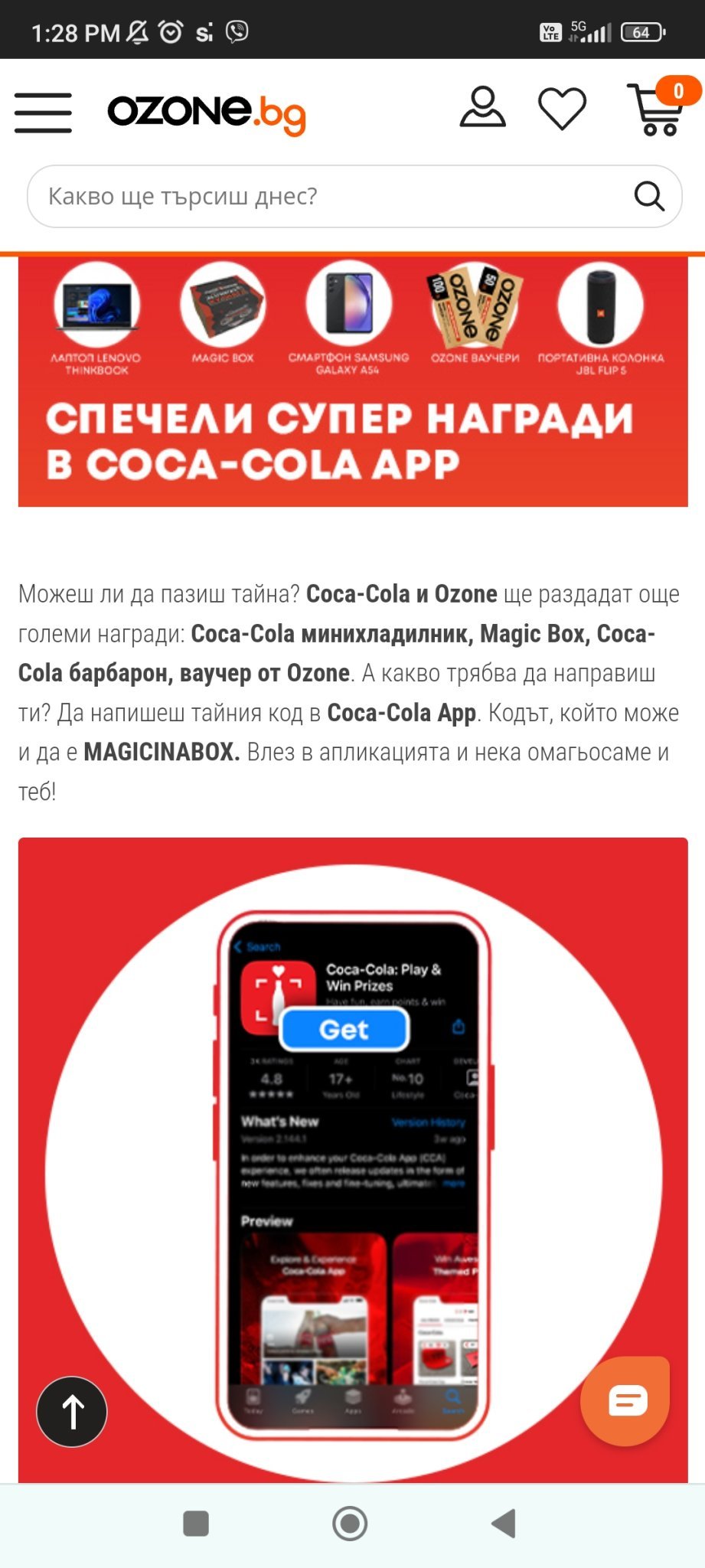Tap the magnifier search icon
This screenshot has width=705, height=1568.
pos(649,197)
